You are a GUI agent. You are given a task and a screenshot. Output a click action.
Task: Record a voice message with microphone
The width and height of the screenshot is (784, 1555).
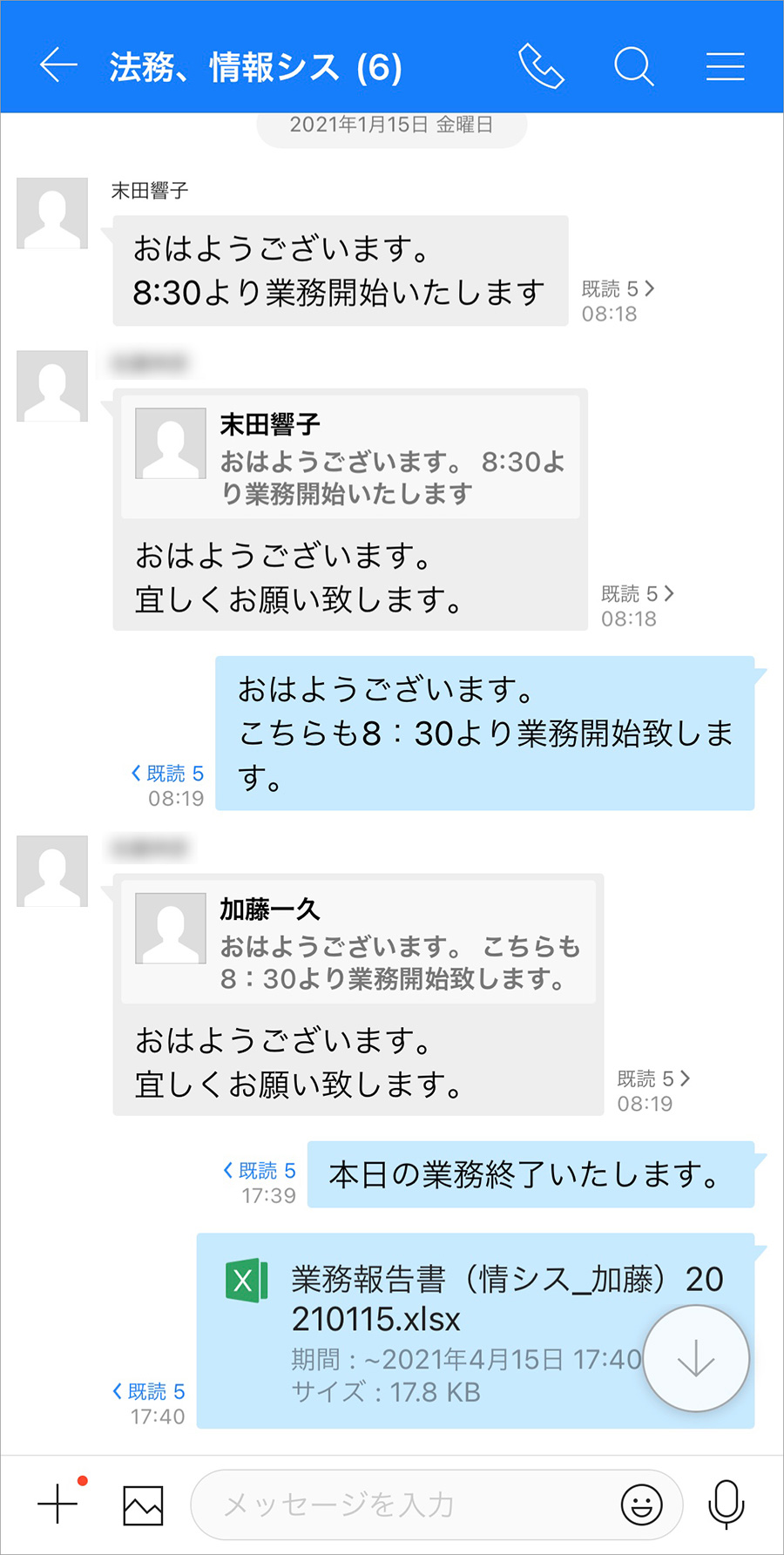(726, 1504)
